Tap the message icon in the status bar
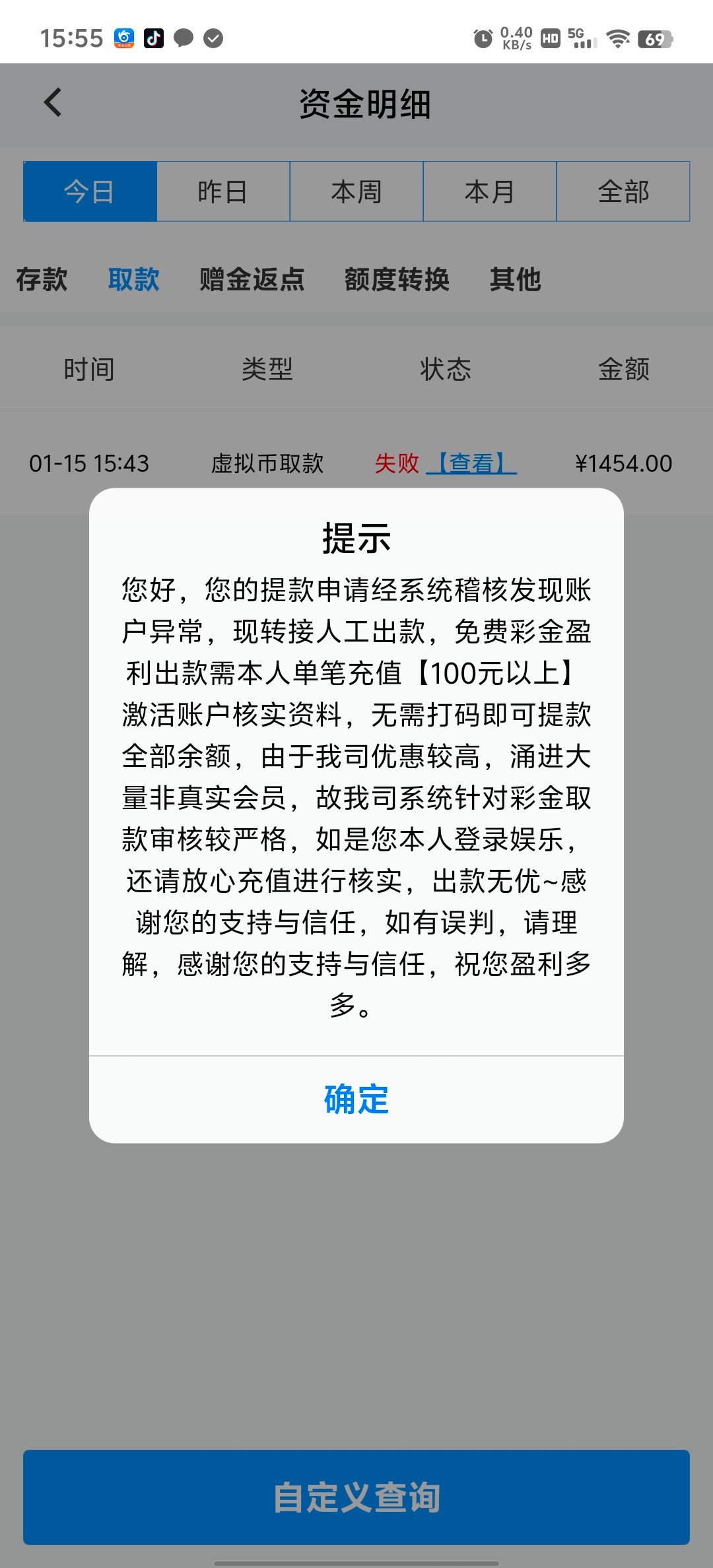This screenshot has width=713, height=1568. click(183, 40)
